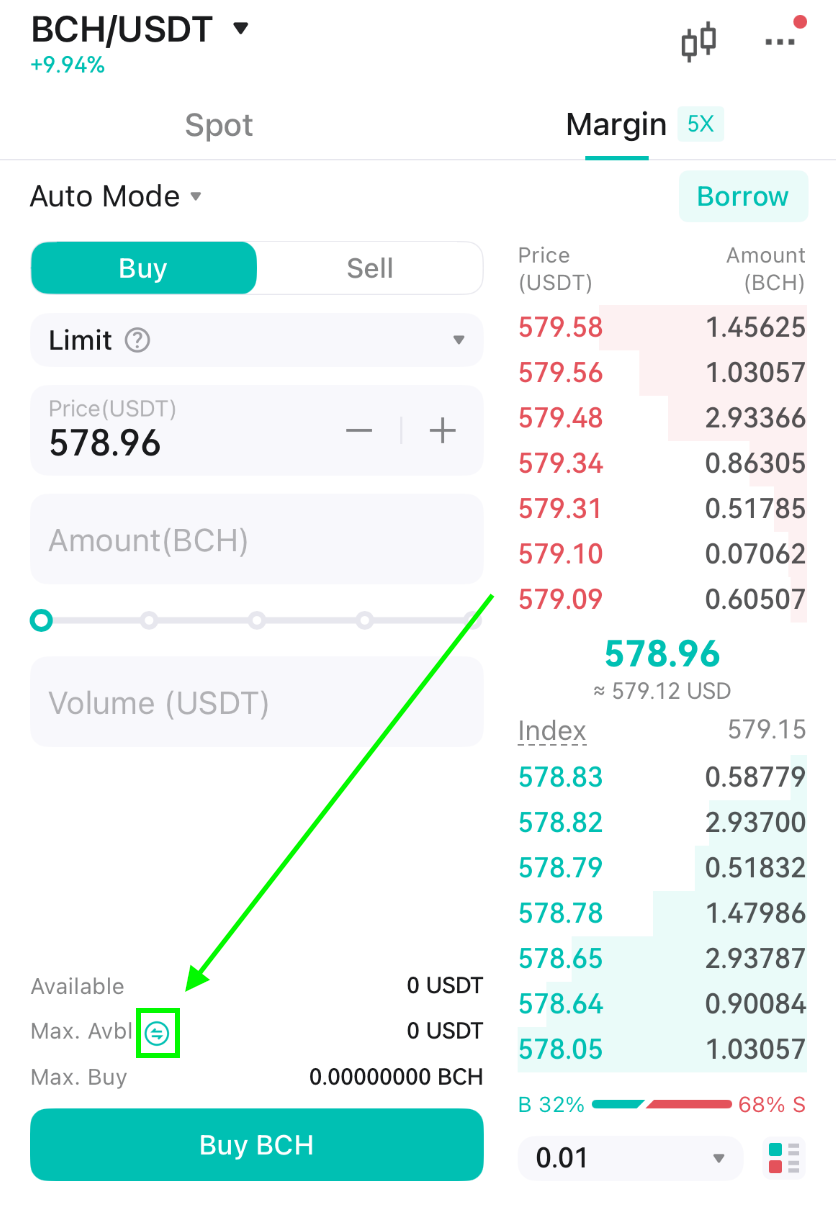836x1220 pixels.
Task: Open the 0.01 price precision dropdown
Action: pos(629,1158)
